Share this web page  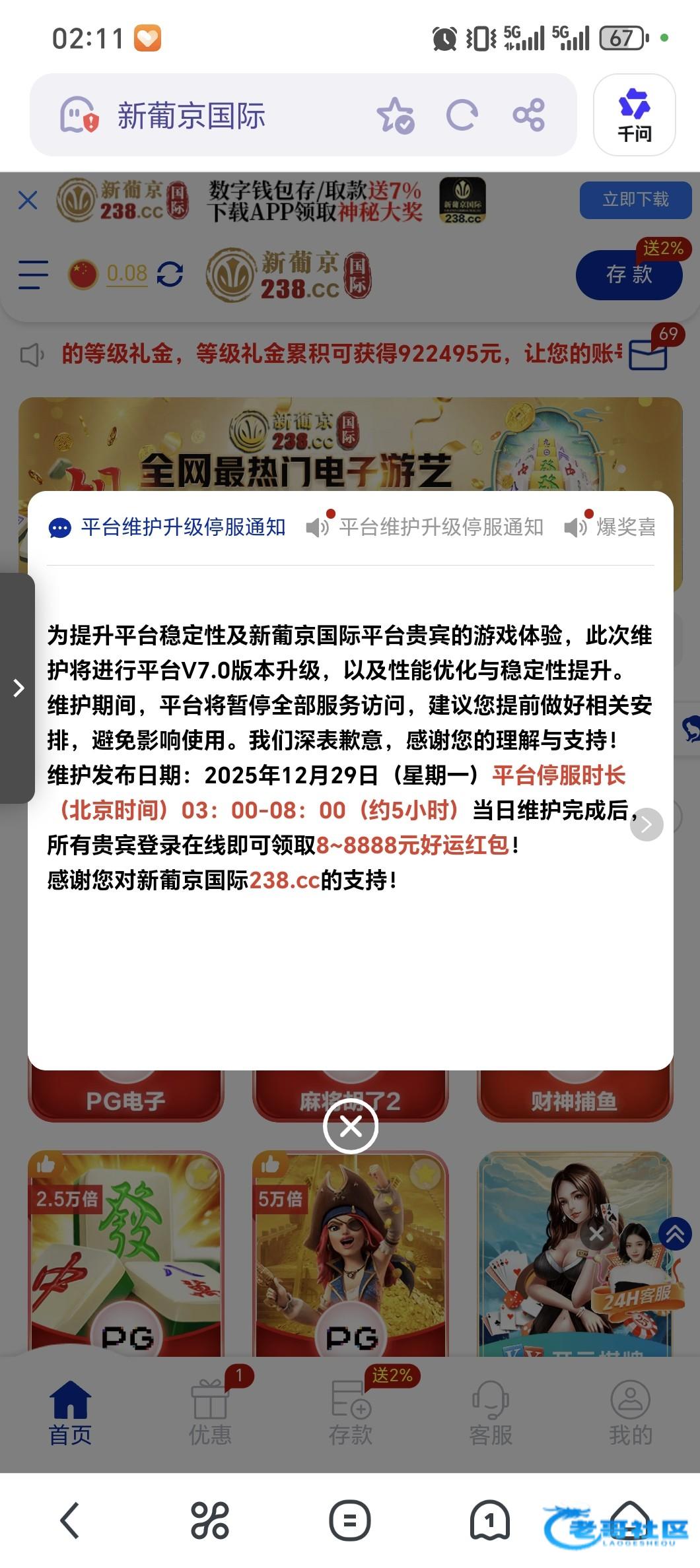pyautogui.click(x=528, y=115)
